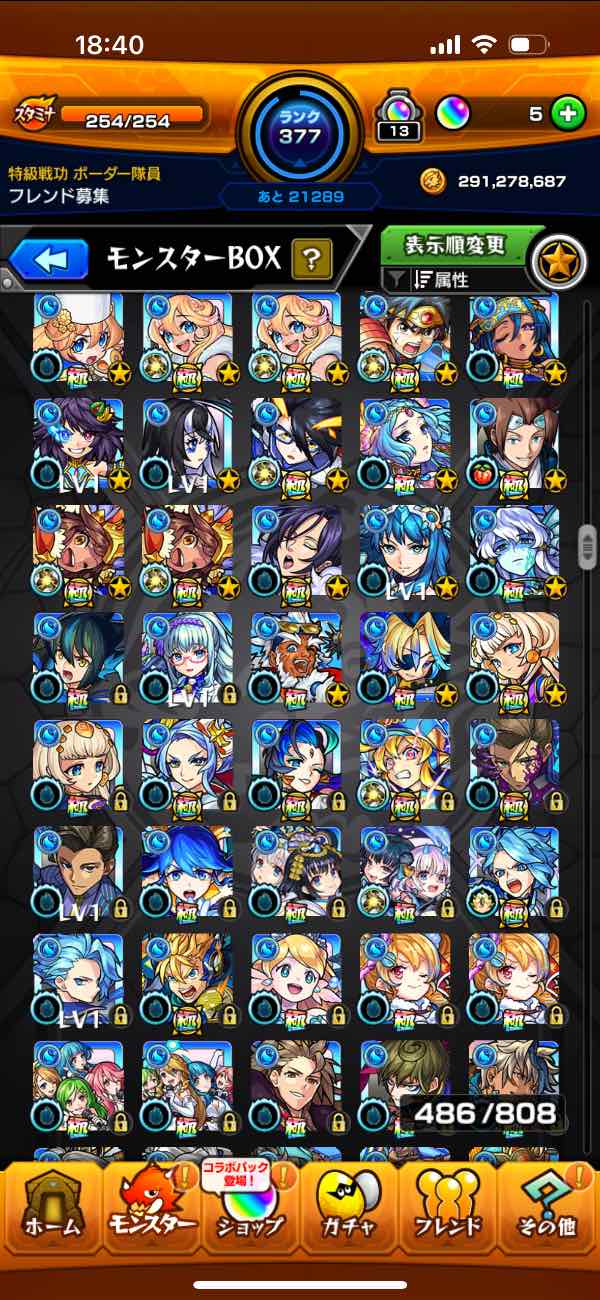Image resolution: width=600 pixels, height=1300 pixels.
Task: Select the chef-hat girl monster in the top row
Action: click(x=78, y=338)
